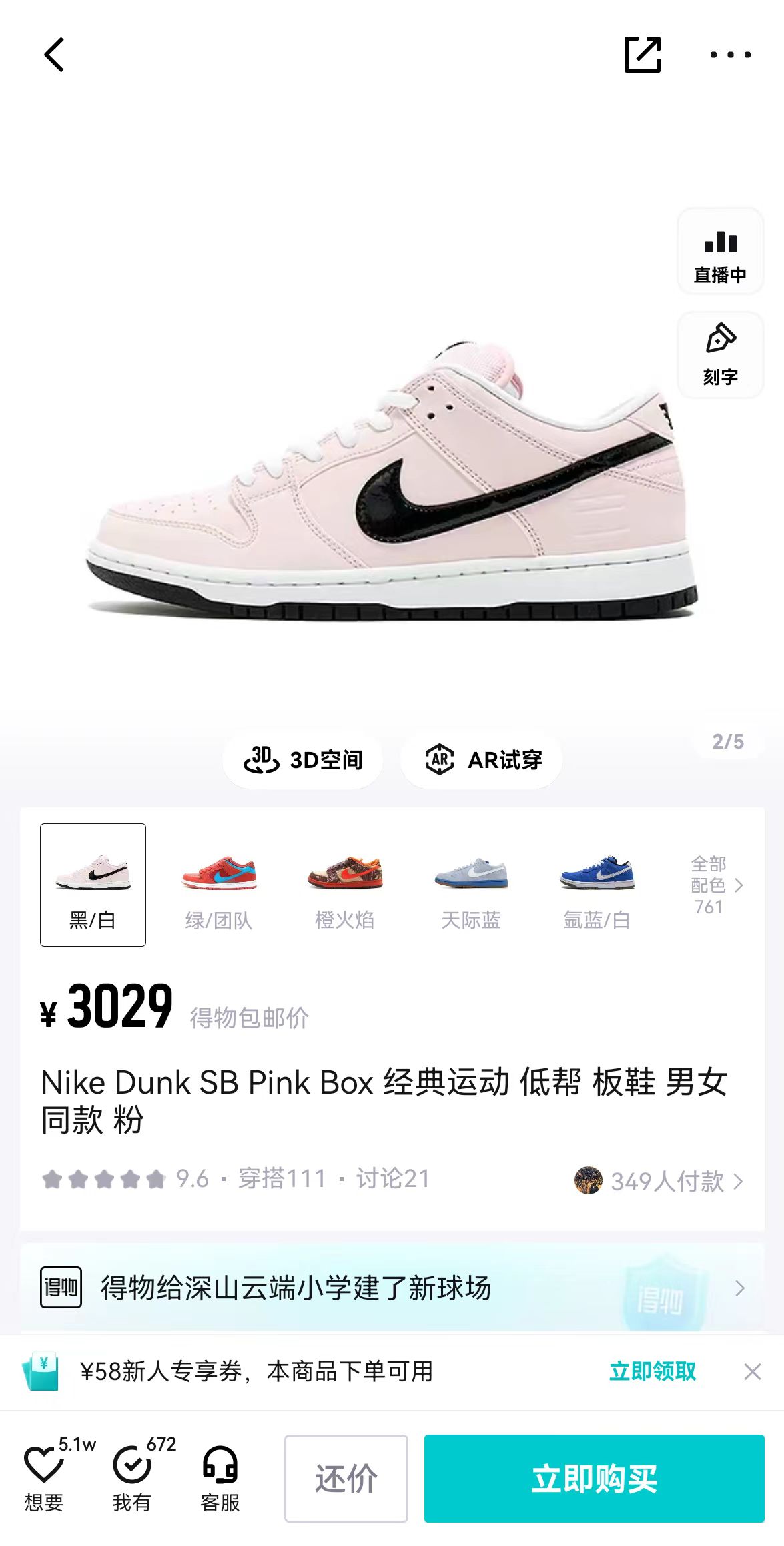The image size is (784, 1546).
Task: Select the 橙火焰 colorway thumbnail
Action: click(x=345, y=885)
